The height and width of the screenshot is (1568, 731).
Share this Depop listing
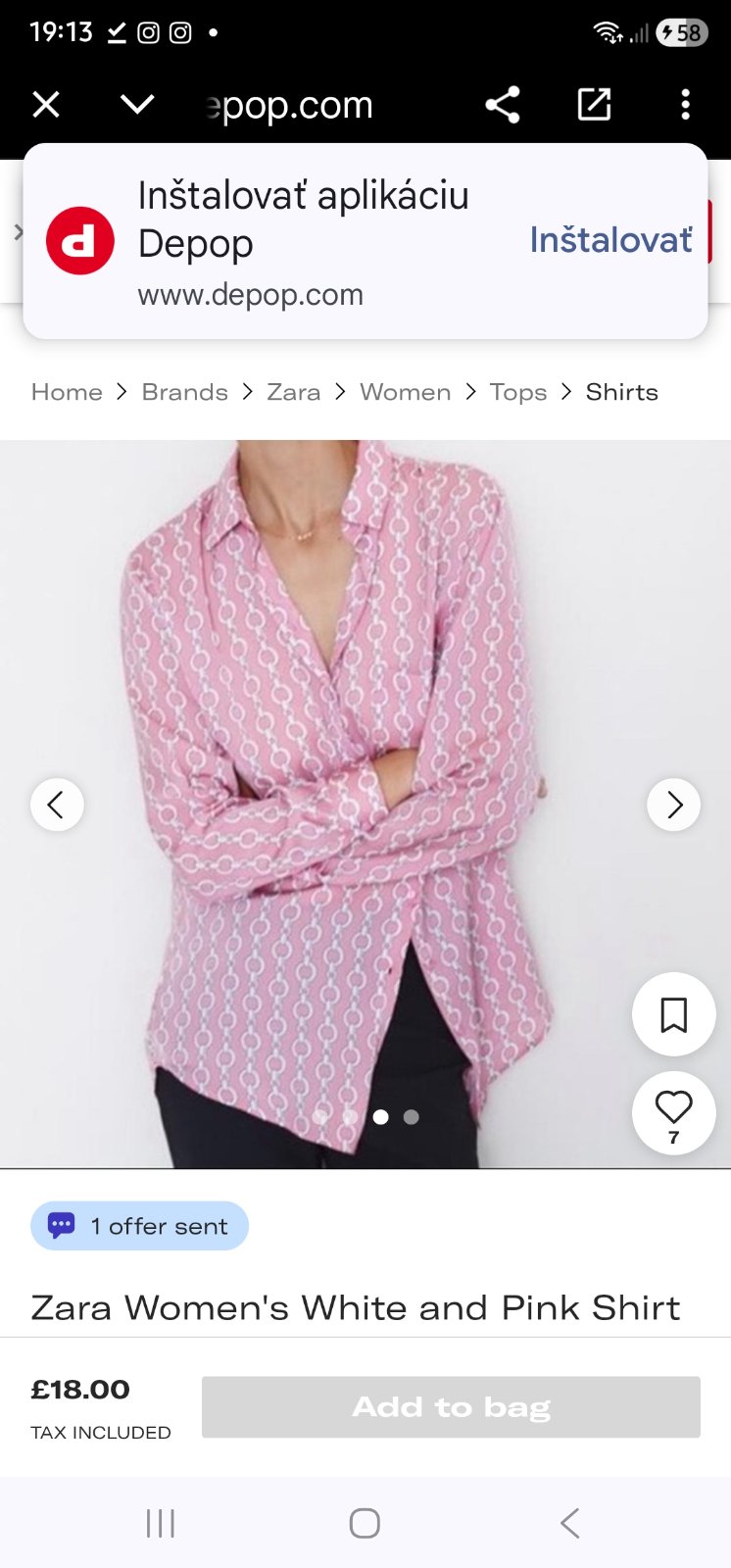pos(503,105)
